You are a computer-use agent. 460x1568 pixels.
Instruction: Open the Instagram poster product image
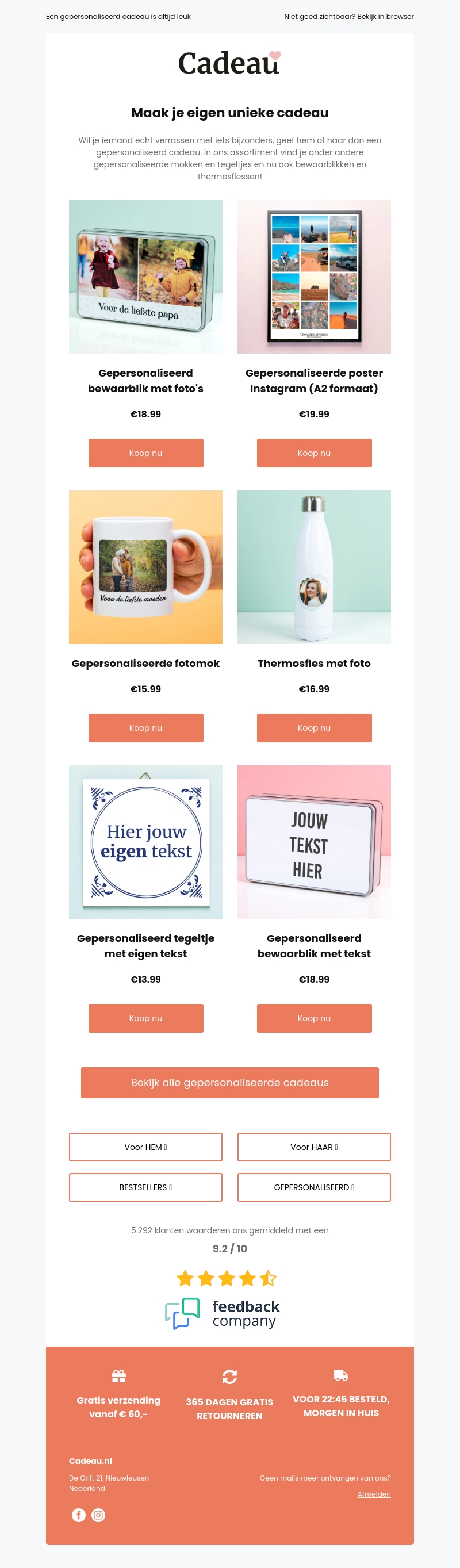click(x=314, y=277)
